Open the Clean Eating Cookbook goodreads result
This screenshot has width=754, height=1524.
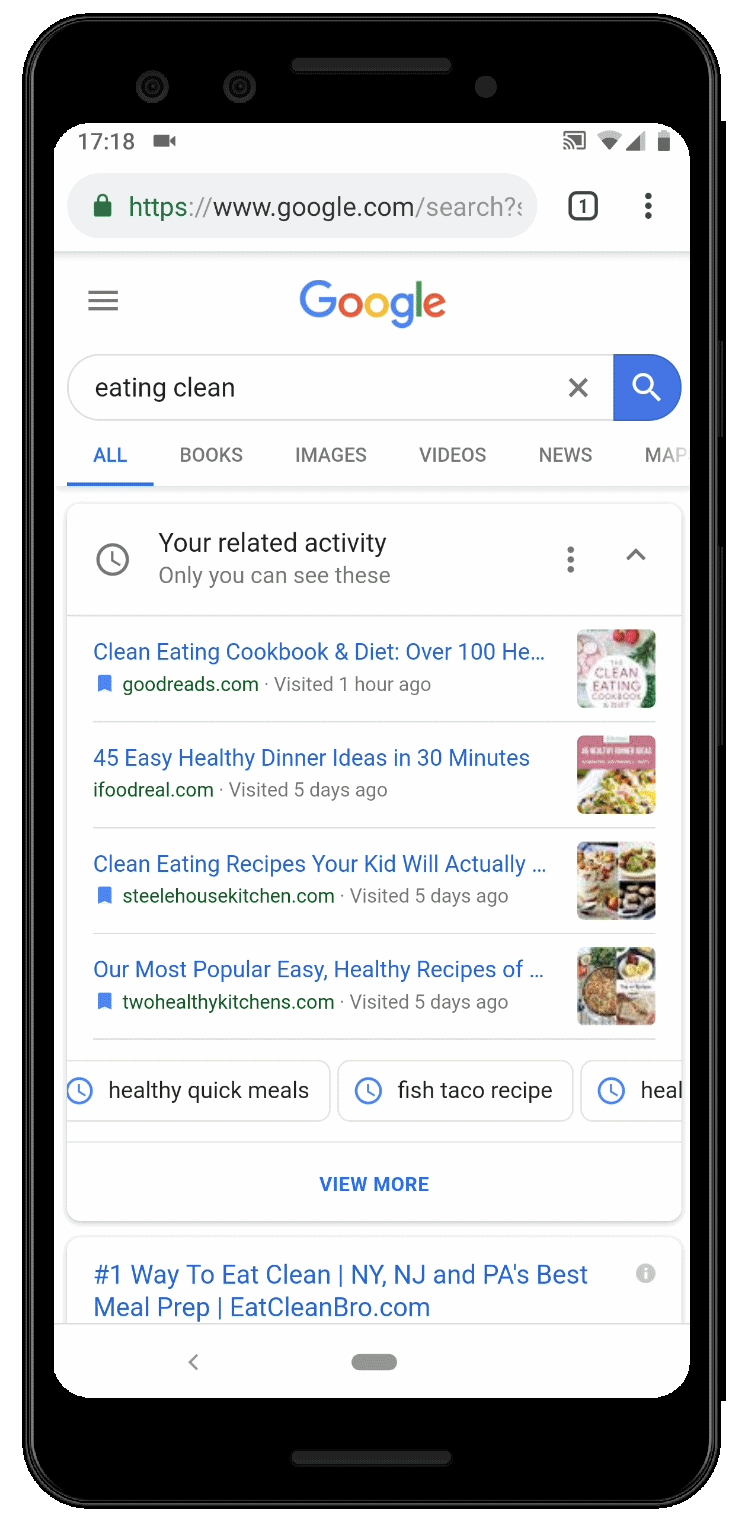pos(319,652)
